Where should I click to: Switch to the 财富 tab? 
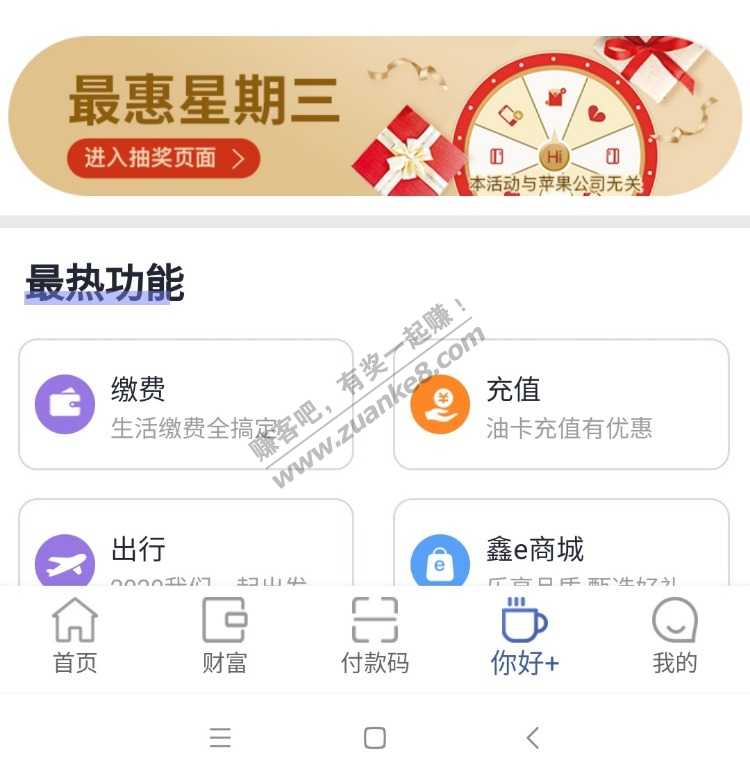pyautogui.click(x=225, y=636)
